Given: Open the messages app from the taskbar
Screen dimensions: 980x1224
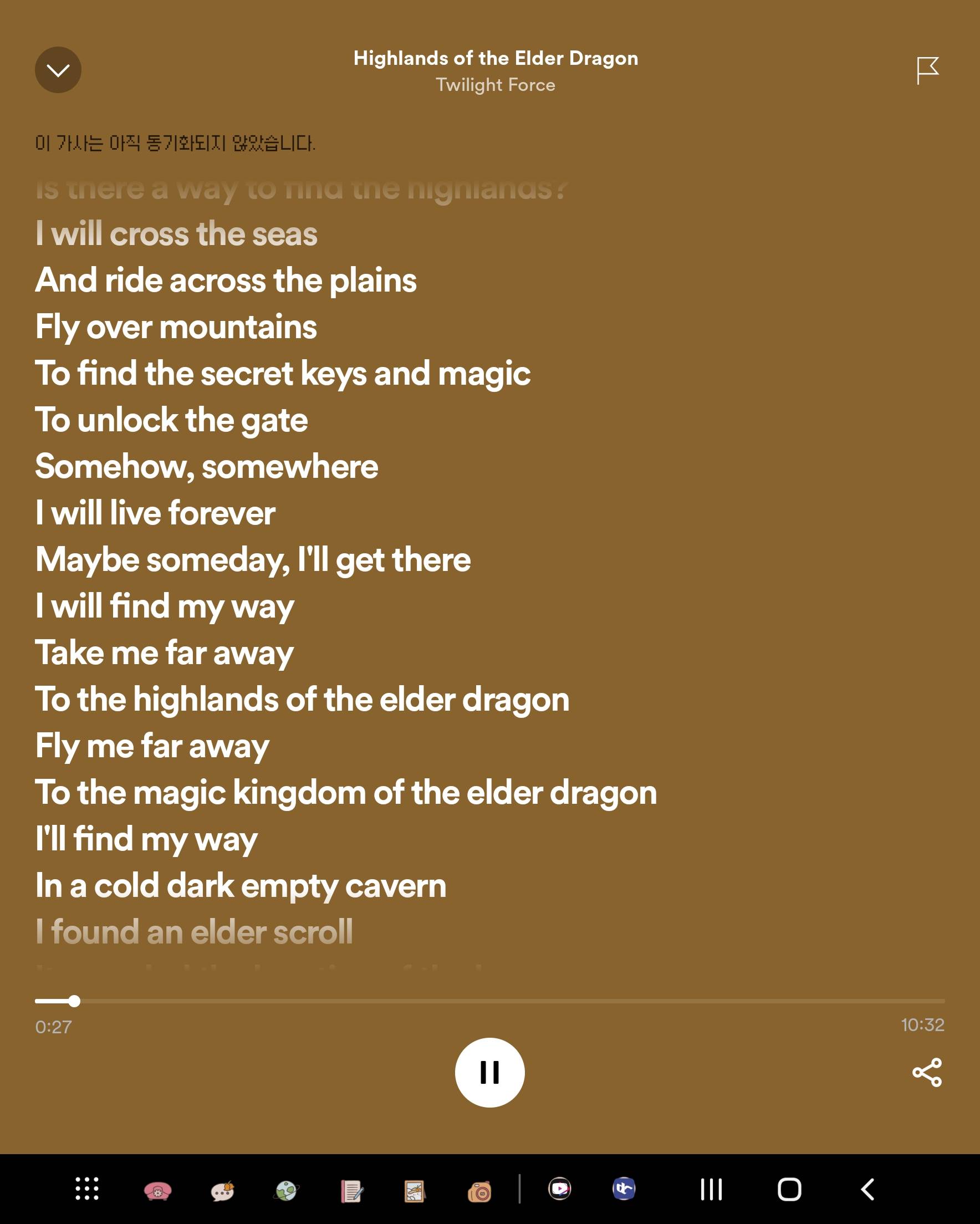Looking at the screenshot, I should coord(223,1190).
